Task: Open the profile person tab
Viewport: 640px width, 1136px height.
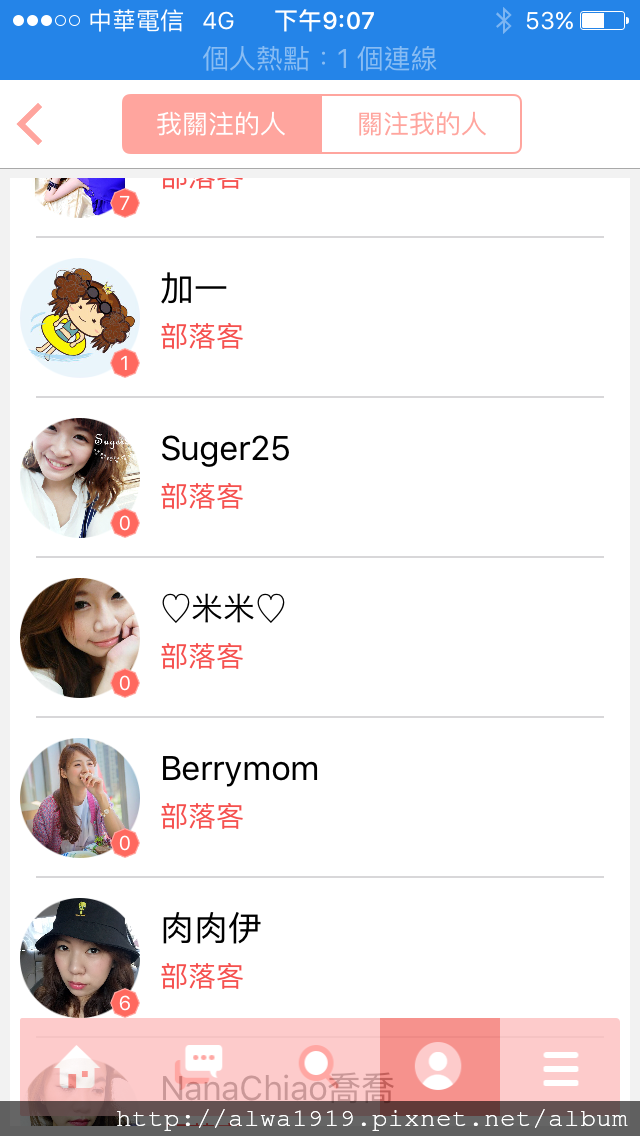Action: pos(439,1067)
